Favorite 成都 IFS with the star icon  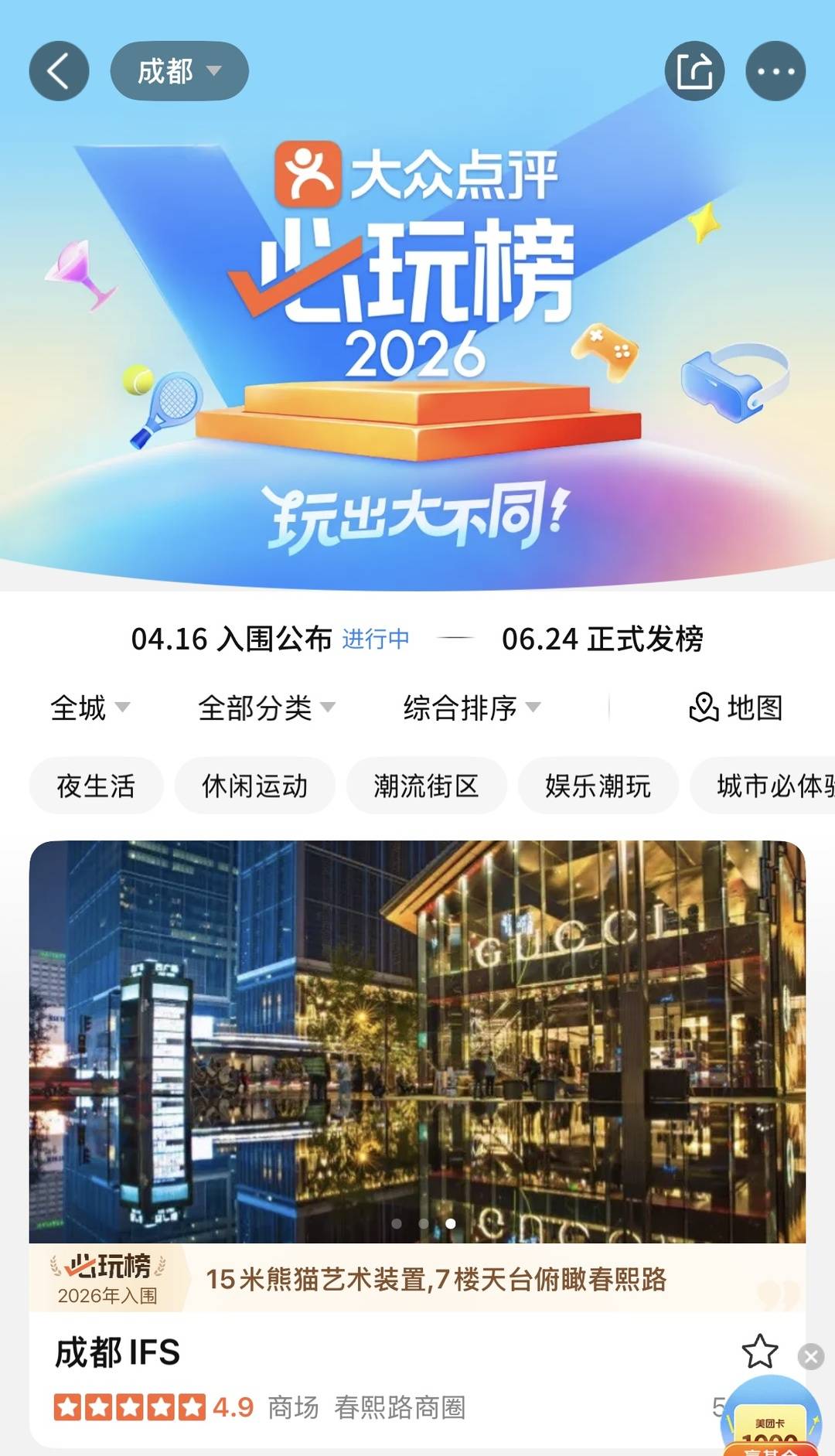(759, 1351)
